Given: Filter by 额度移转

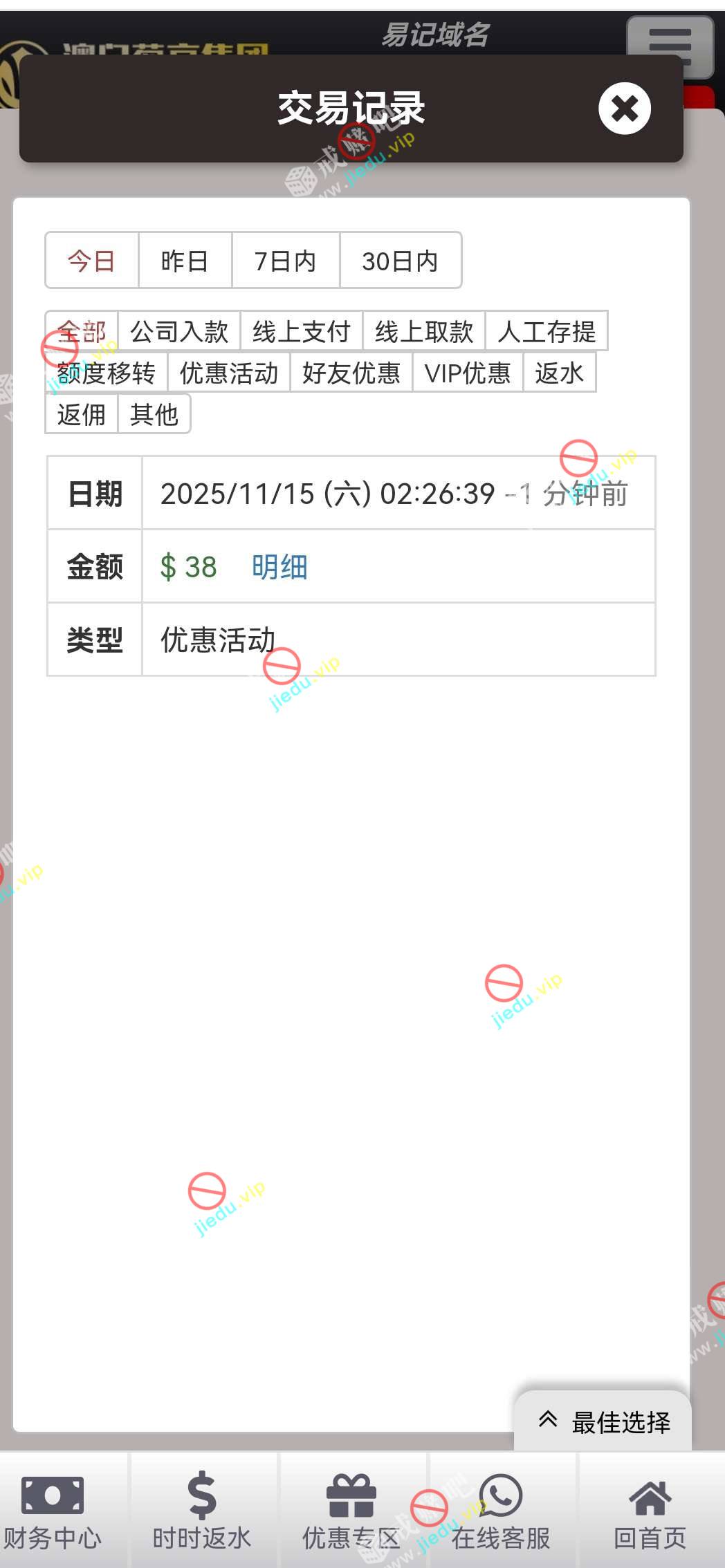Looking at the screenshot, I should point(106,373).
